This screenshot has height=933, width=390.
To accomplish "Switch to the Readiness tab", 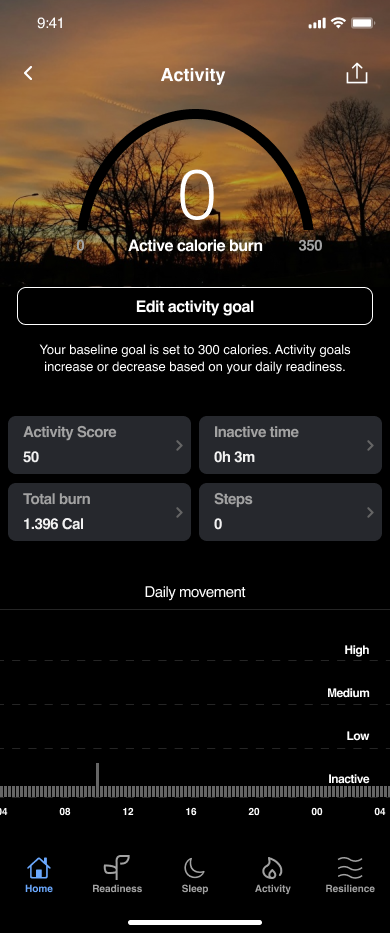I will click(x=117, y=875).
